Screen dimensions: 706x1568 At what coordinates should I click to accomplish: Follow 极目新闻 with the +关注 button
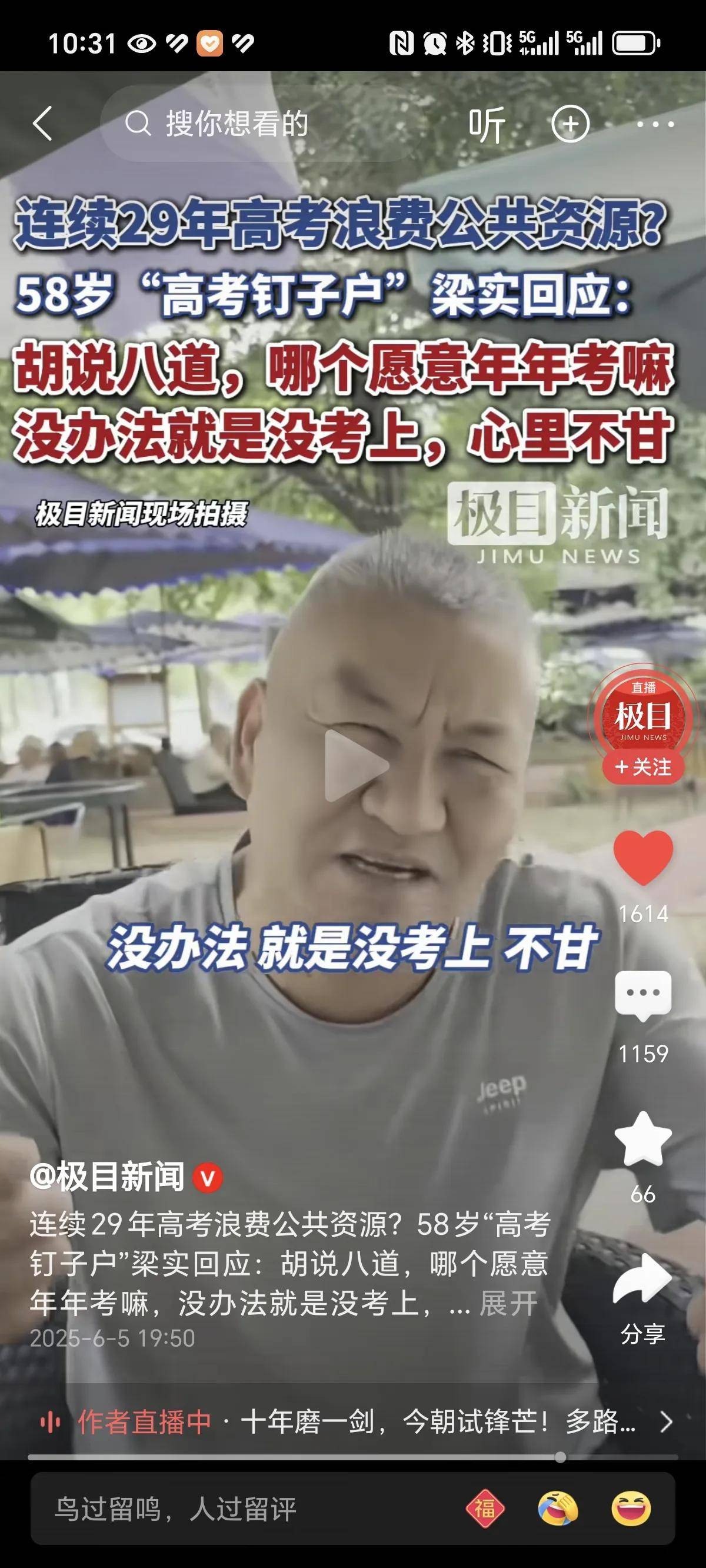(x=642, y=767)
